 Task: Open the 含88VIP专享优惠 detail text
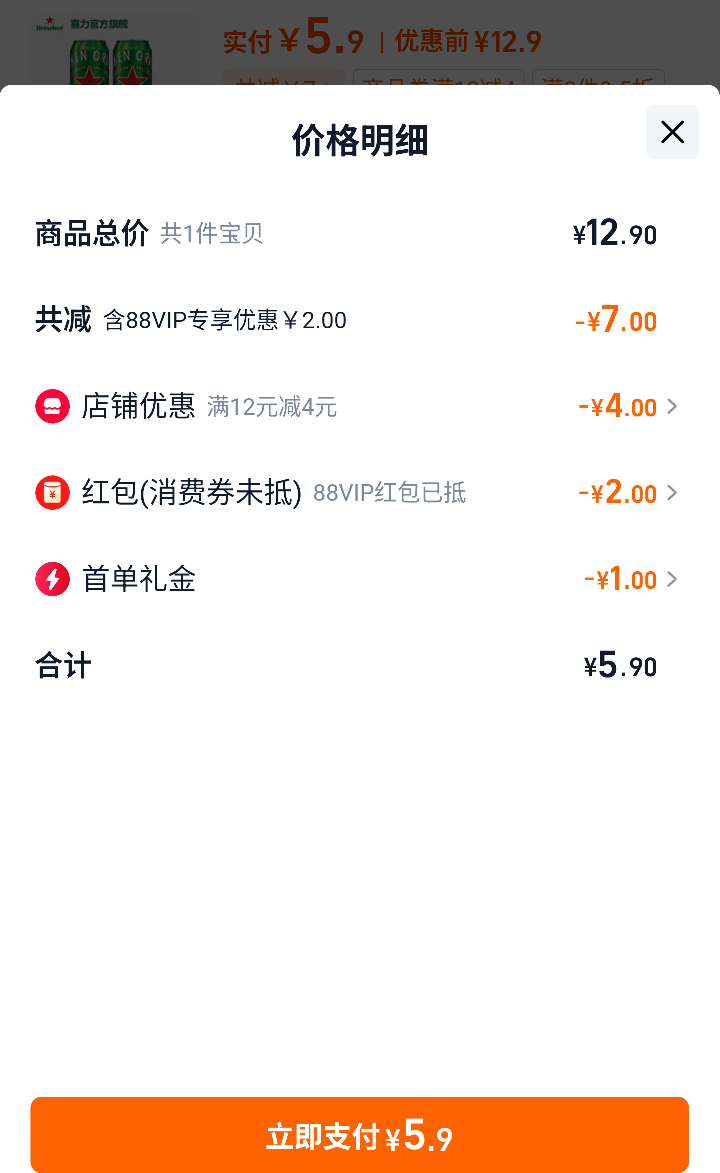pyautogui.click(x=225, y=321)
